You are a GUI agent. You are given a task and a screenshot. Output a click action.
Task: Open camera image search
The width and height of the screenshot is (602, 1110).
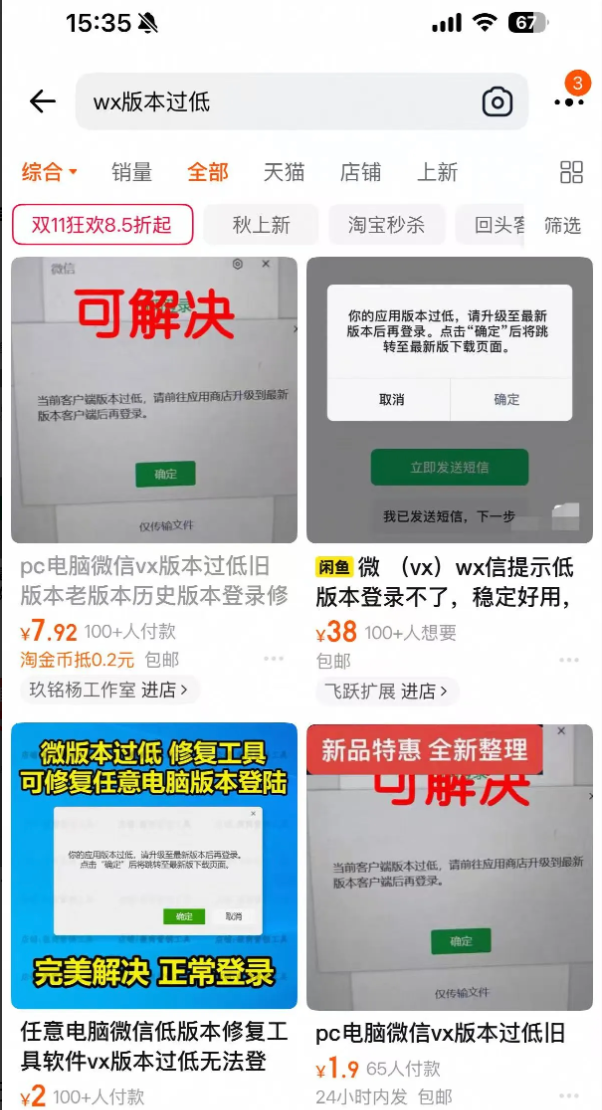497,101
